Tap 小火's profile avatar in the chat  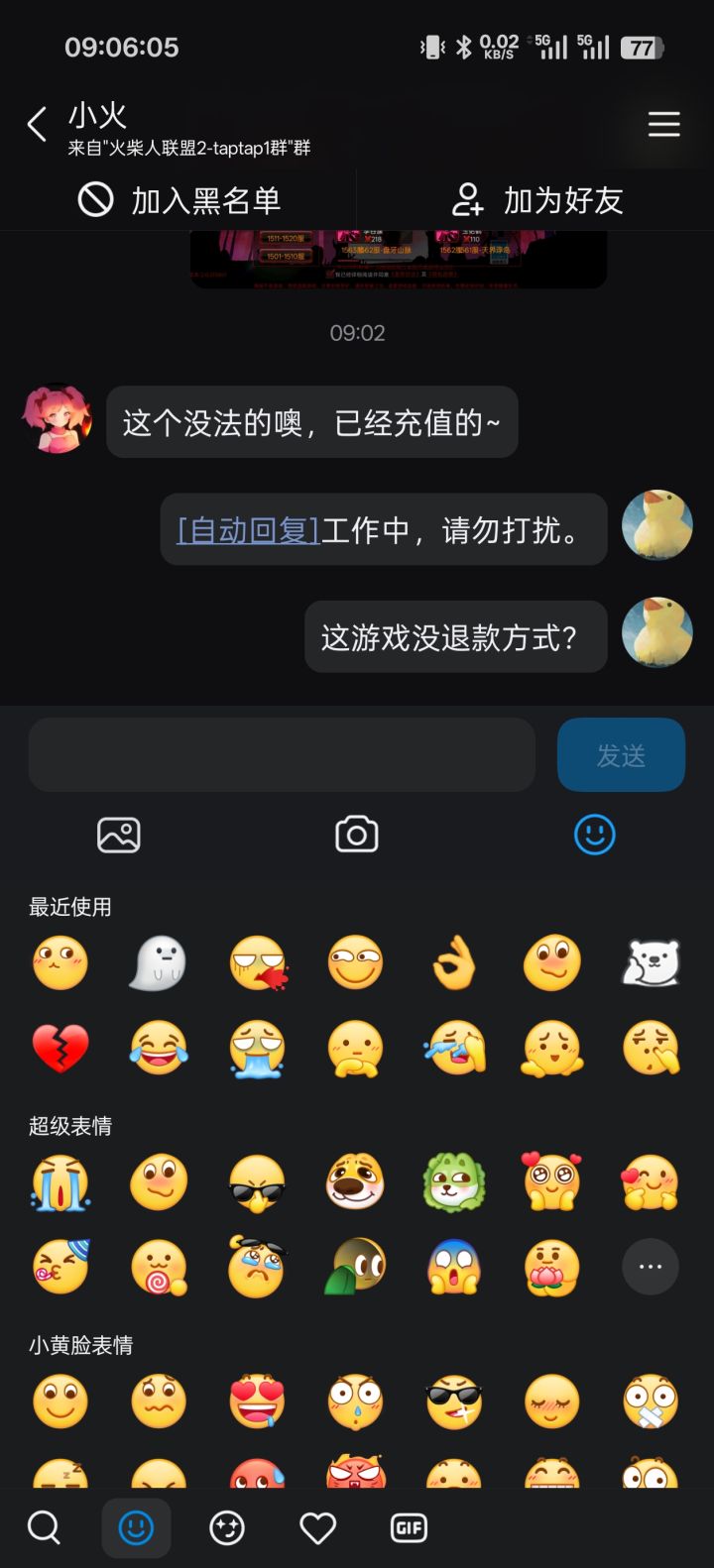pyautogui.click(x=57, y=421)
